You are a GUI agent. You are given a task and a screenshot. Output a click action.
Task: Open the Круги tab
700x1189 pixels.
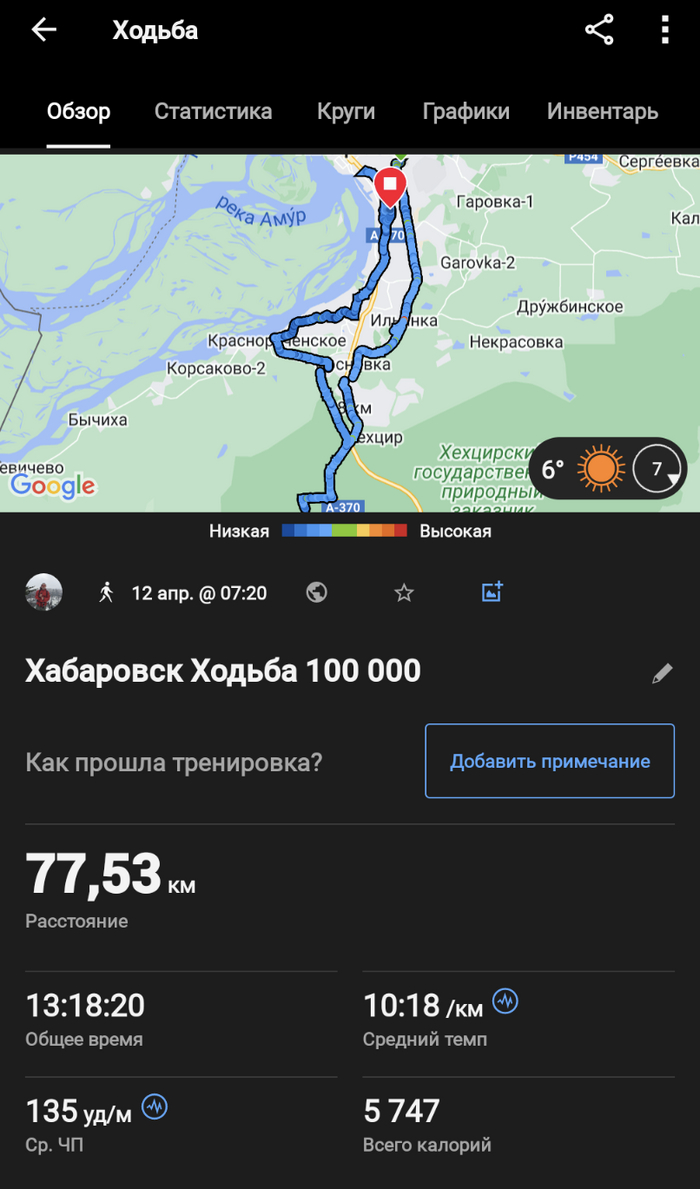[346, 111]
